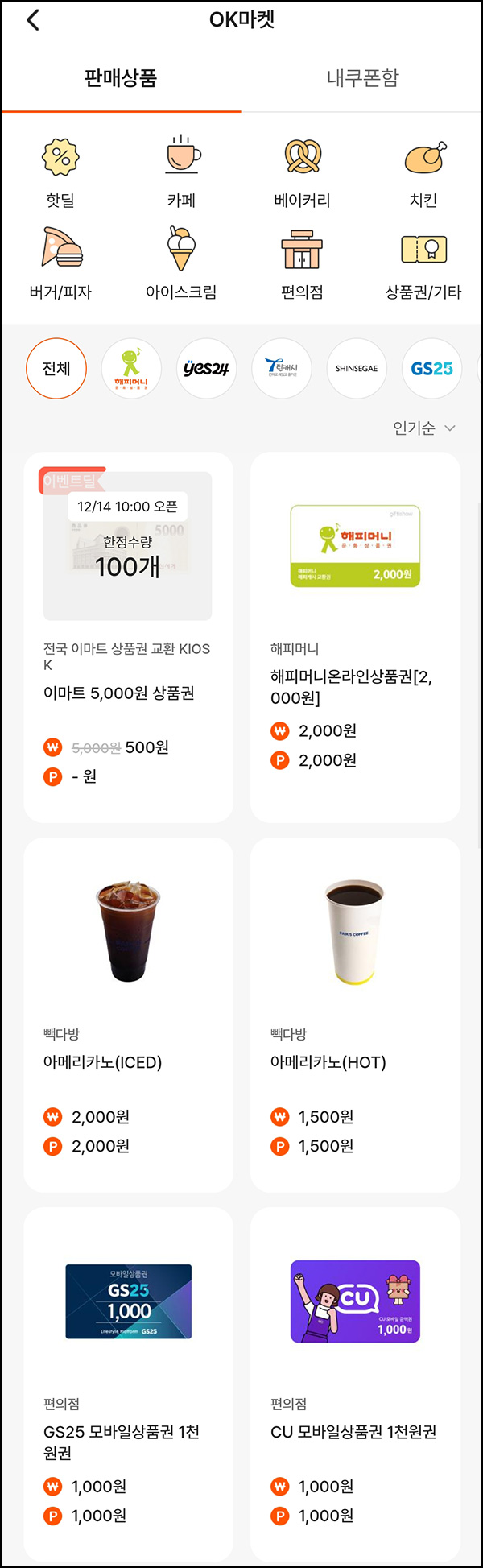Open the 아이스크림 category
This screenshot has height=1568, width=483.
[182, 263]
